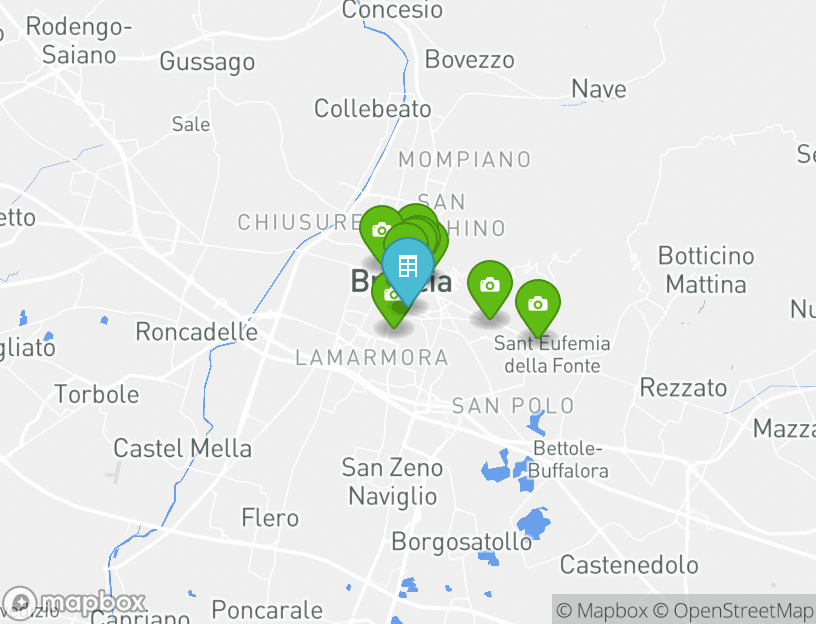This screenshot has height=624, width=816.
Task: Tap the blue building pin in Brescia
Action: [x=407, y=267]
